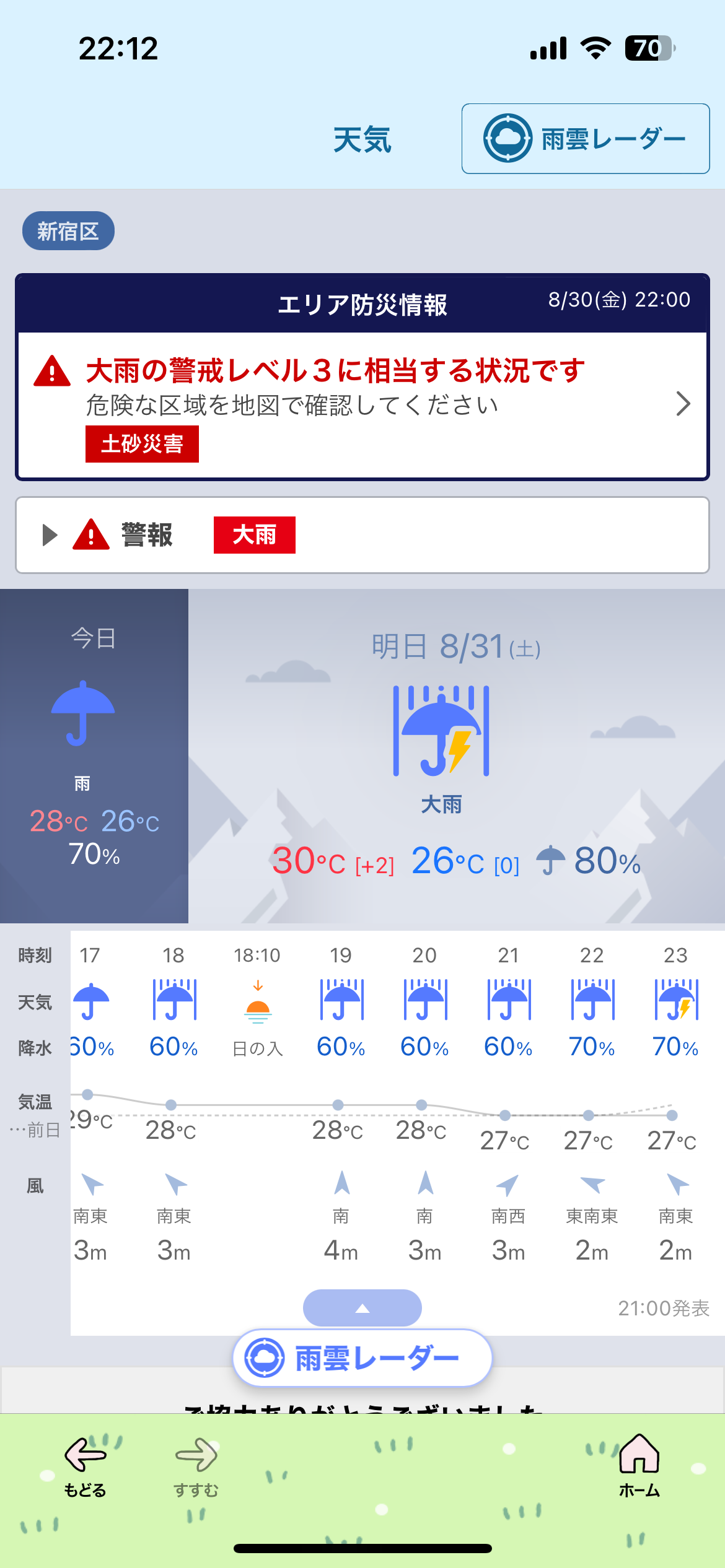
Task: Tap the floating 雨雲レーダー pill button
Action: point(362,1358)
